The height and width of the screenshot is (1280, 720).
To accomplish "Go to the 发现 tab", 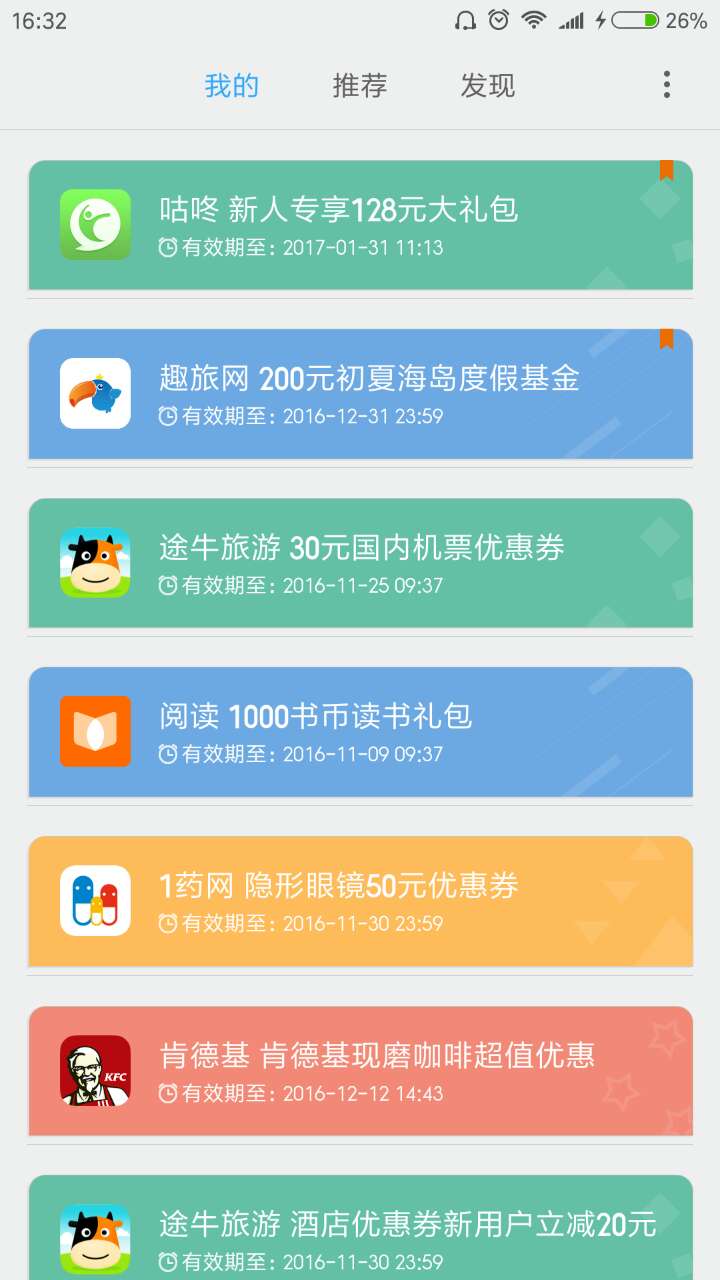I will [487, 86].
